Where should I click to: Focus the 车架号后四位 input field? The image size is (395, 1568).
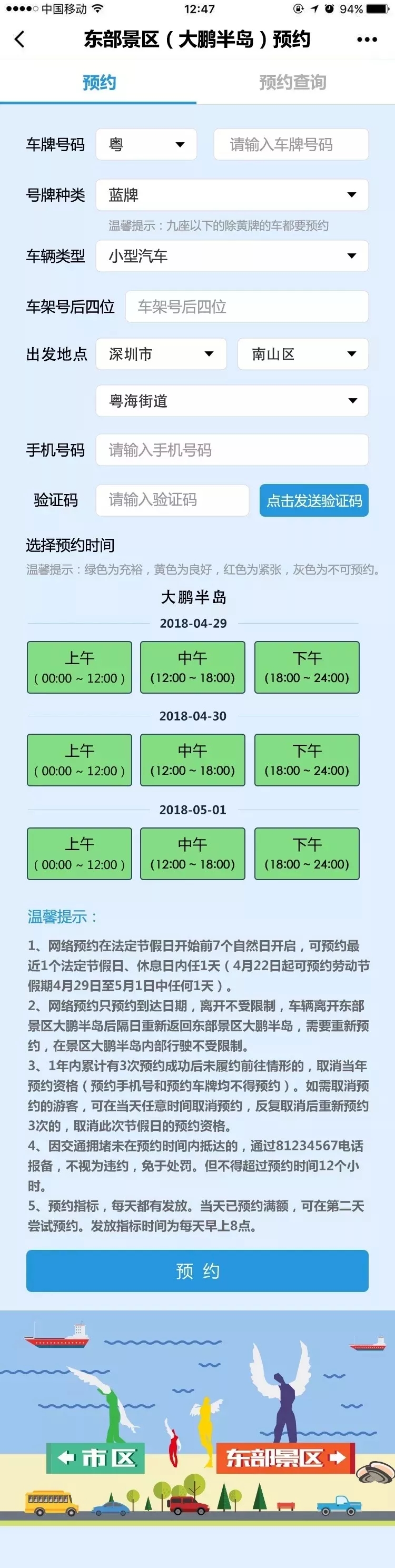[x=246, y=306]
